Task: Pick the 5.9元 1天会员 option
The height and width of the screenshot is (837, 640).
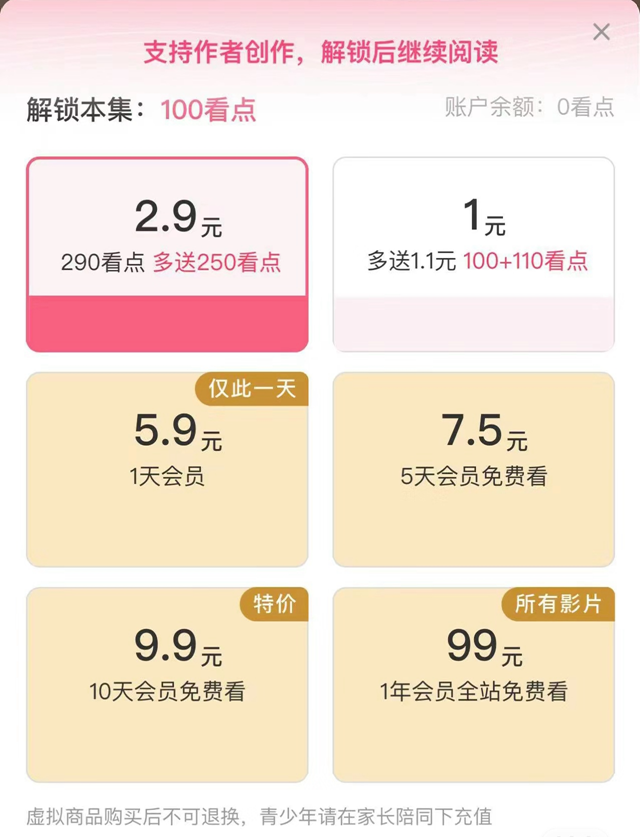Action: 167,469
